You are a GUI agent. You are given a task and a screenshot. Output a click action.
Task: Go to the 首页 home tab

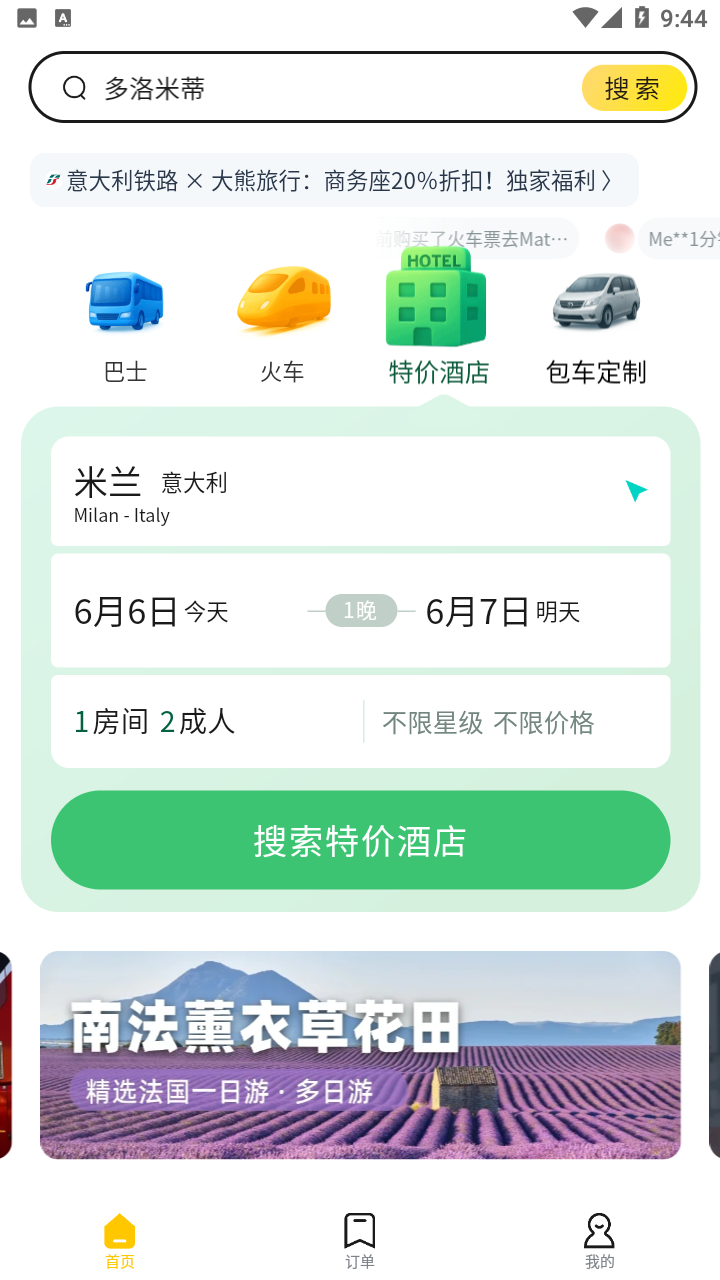point(120,1240)
